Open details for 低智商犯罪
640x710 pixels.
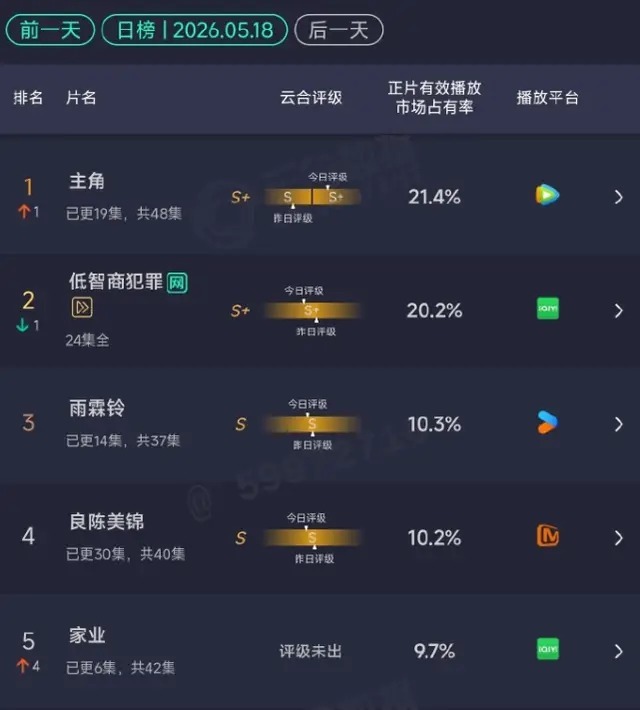(x=320, y=311)
